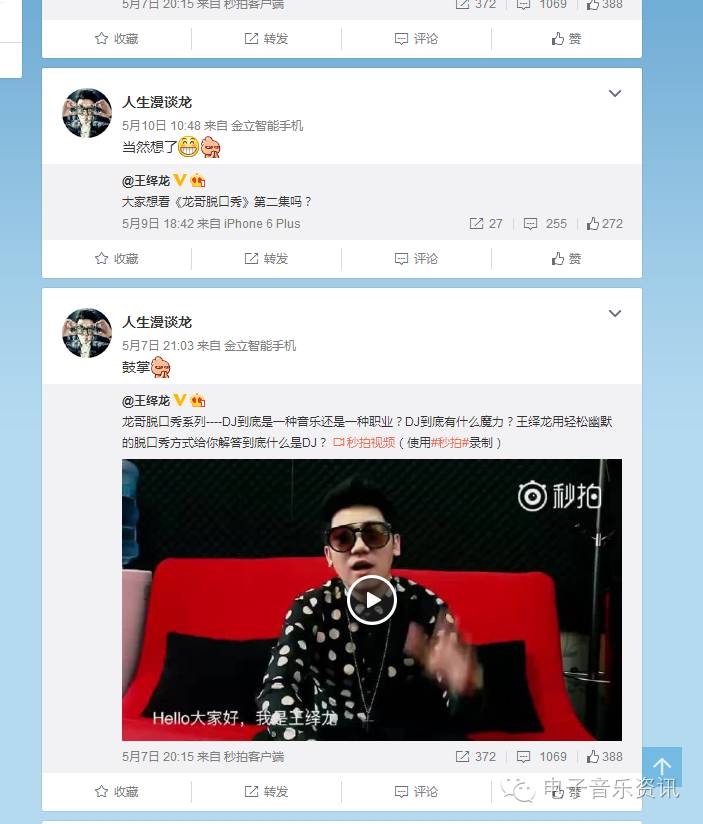The height and width of the screenshot is (824, 703).
Task: View 1069 comments below the DJ video
Action: (543, 757)
